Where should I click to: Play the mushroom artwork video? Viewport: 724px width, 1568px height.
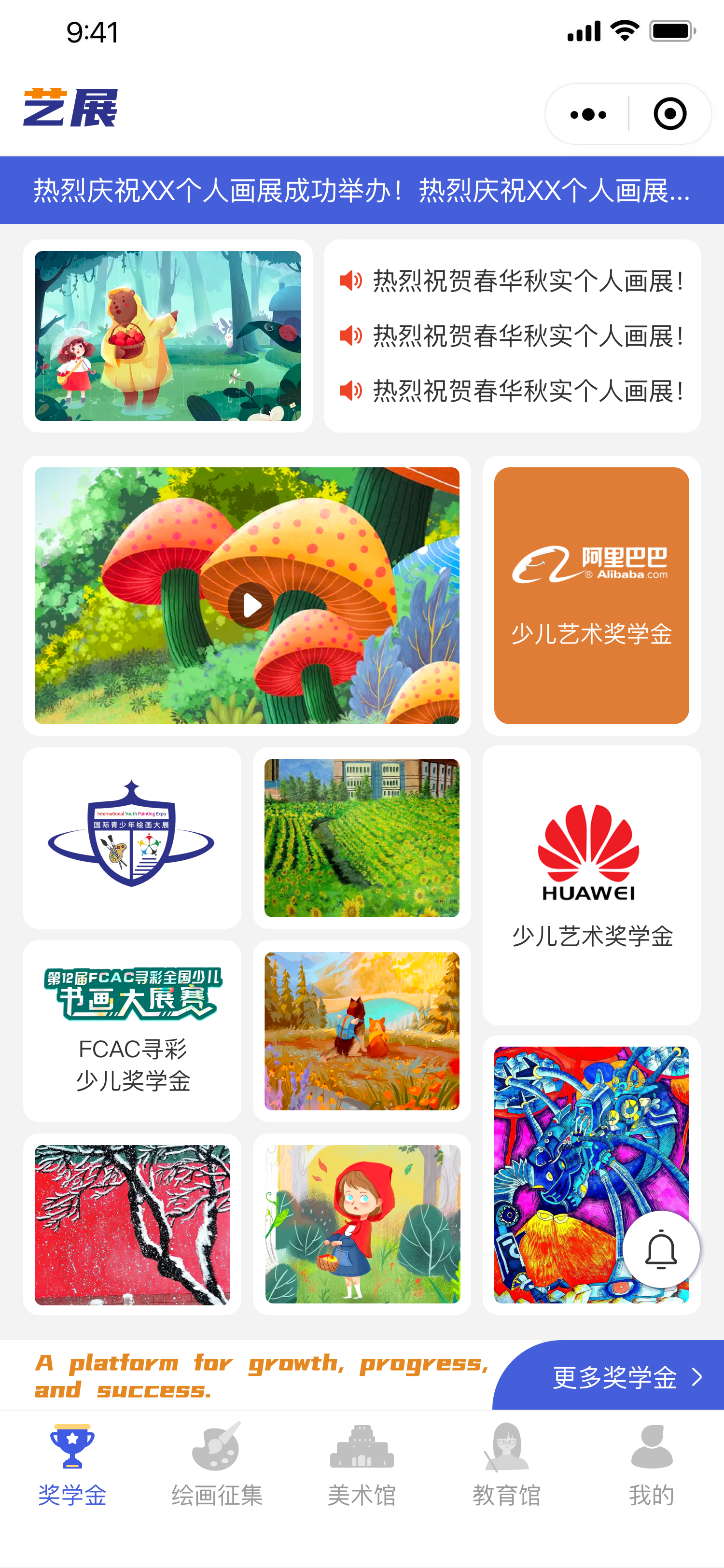(251, 605)
